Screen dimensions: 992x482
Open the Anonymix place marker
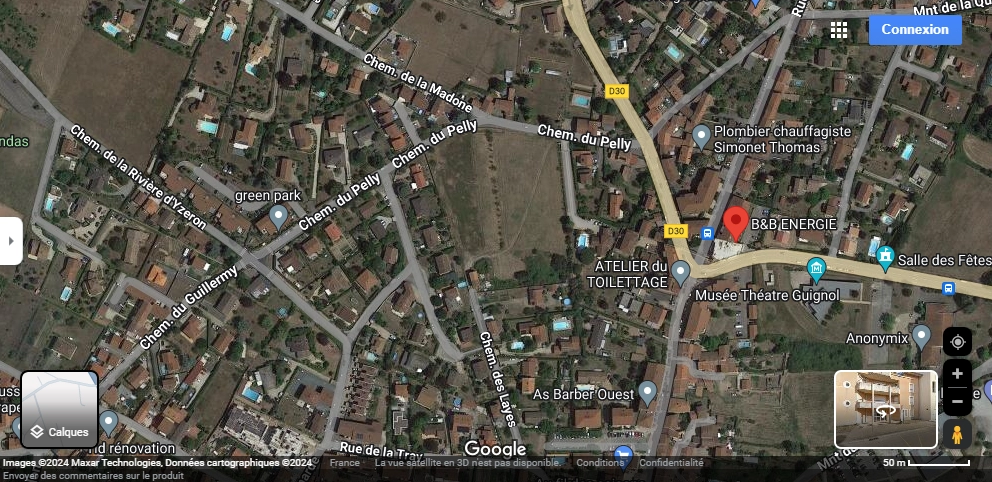point(921,336)
